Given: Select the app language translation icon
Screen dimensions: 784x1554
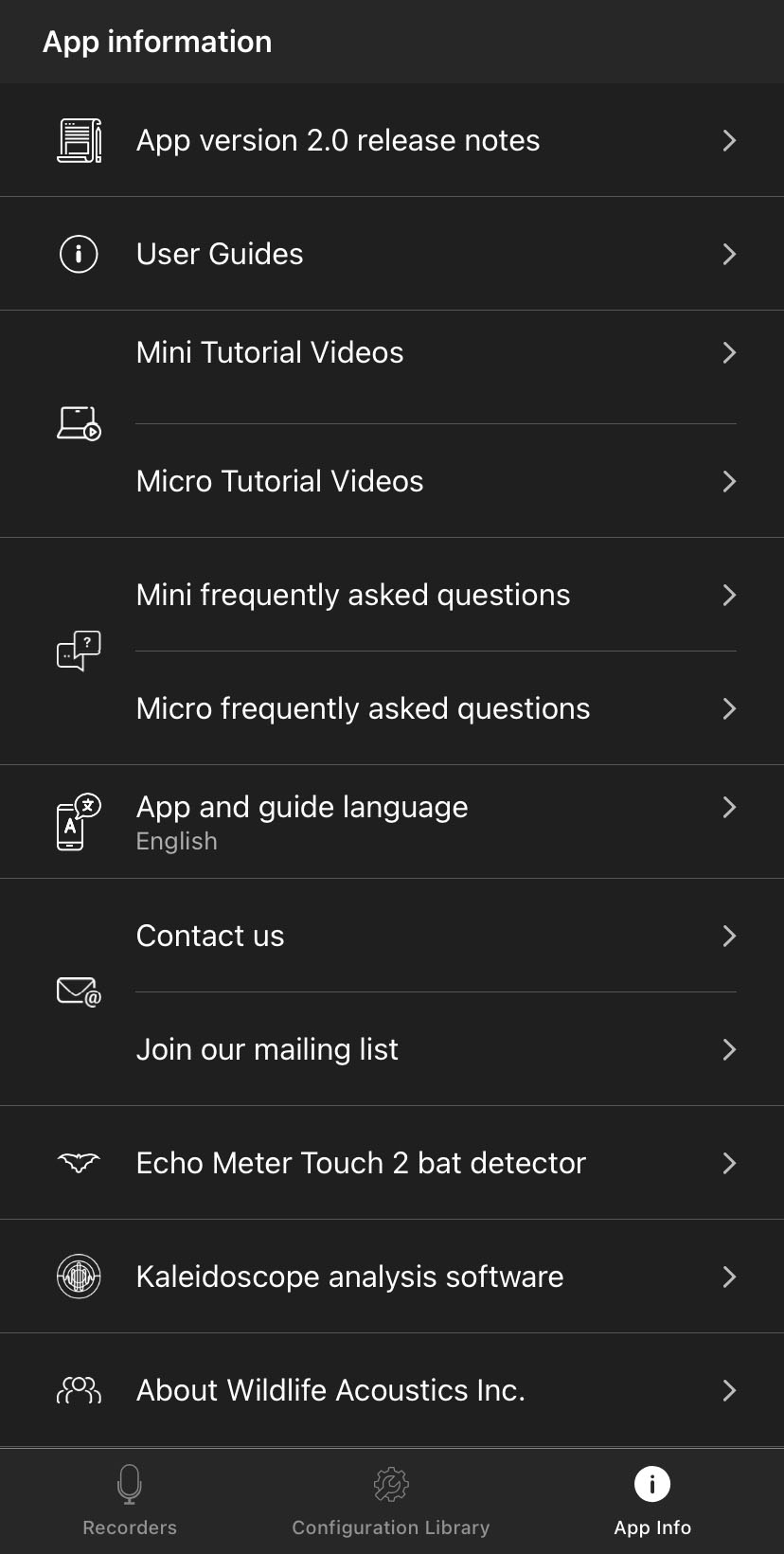Looking at the screenshot, I should (x=79, y=820).
